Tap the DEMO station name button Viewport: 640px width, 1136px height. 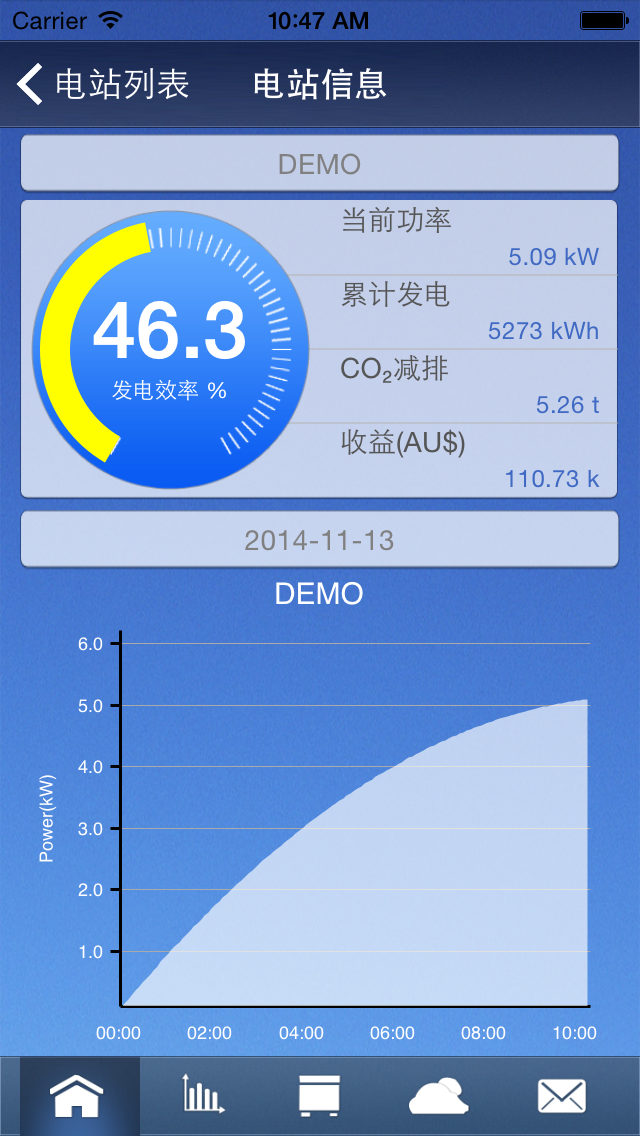(x=320, y=164)
